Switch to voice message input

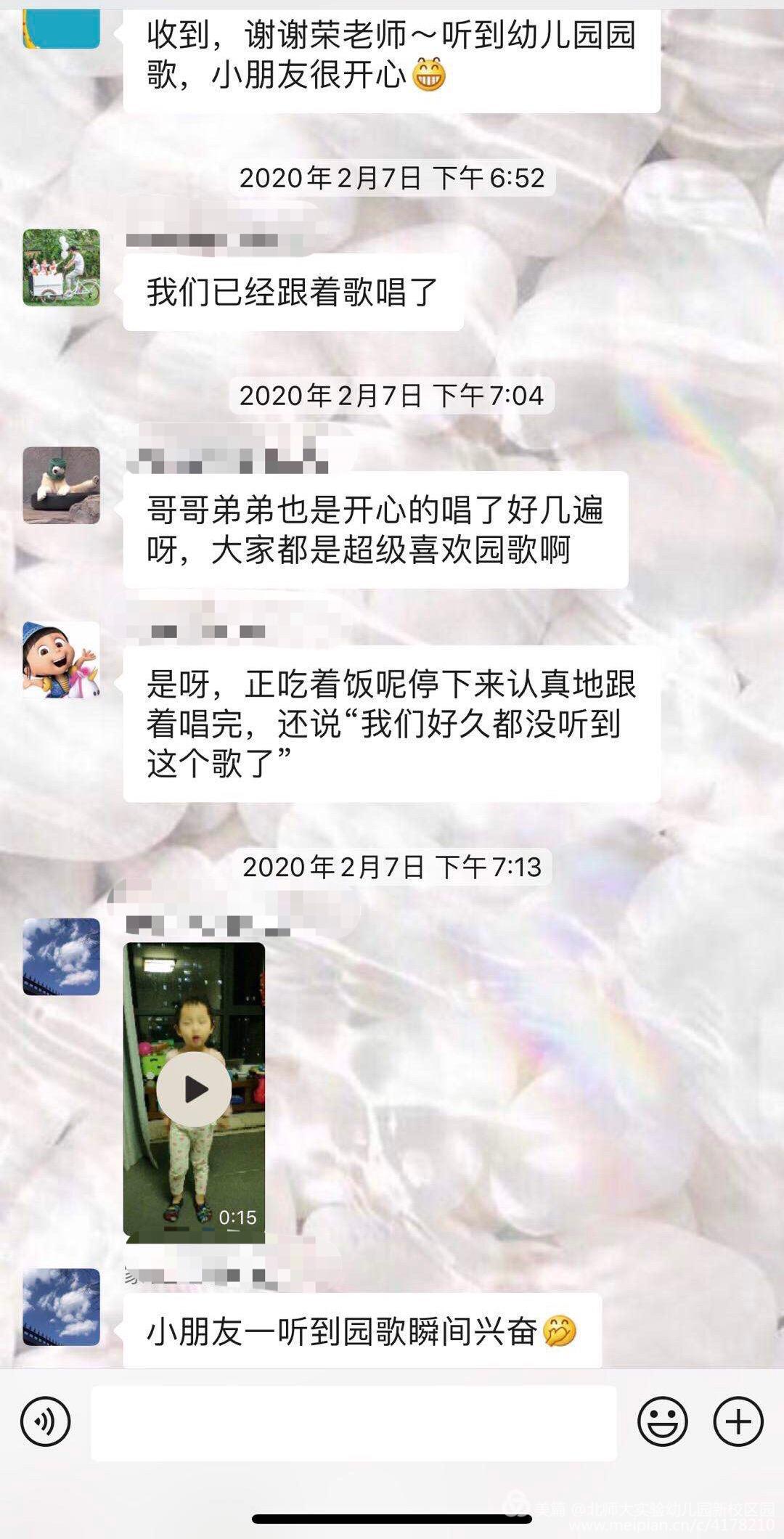coord(45,1421)
